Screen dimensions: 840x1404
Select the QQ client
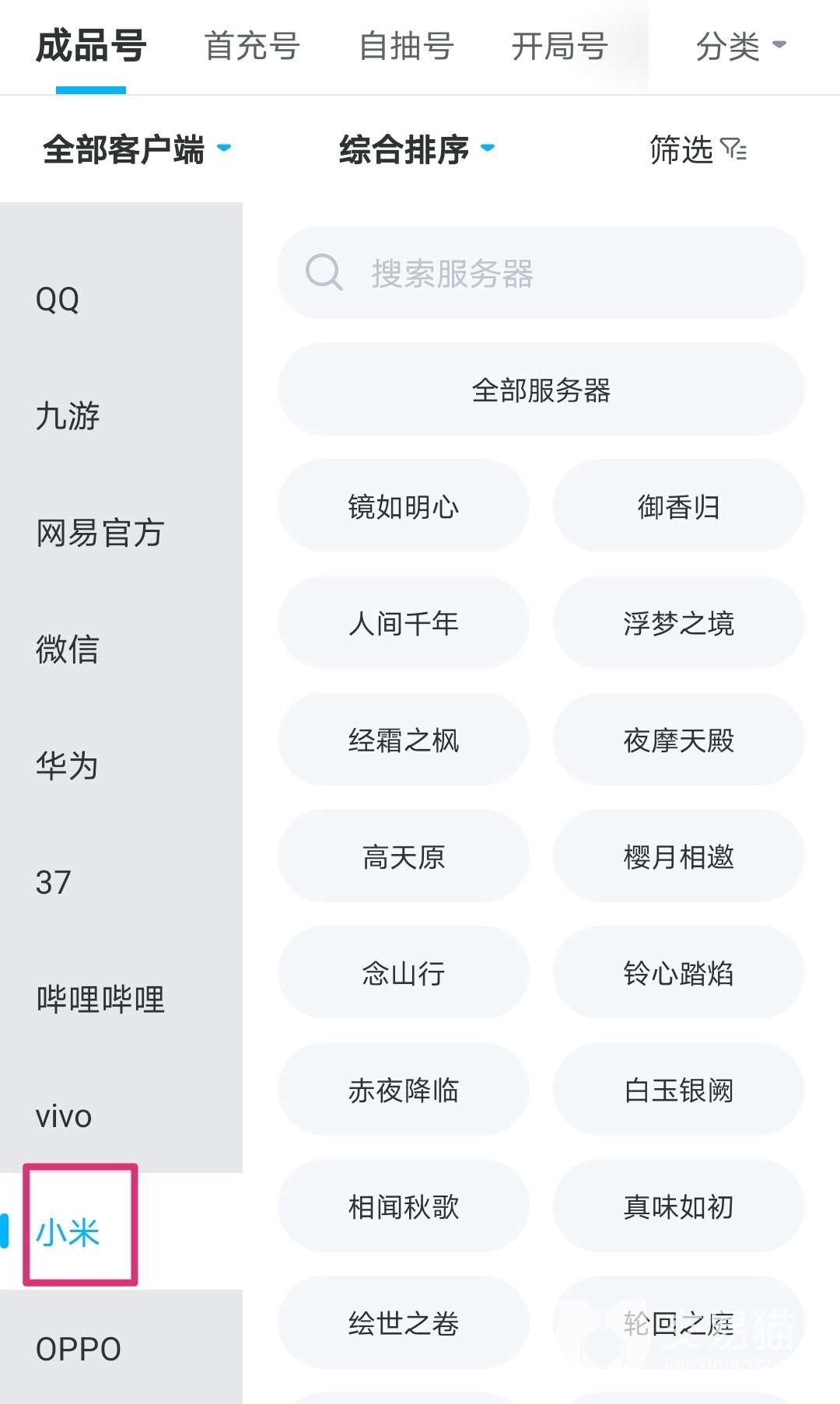(58, 299)
